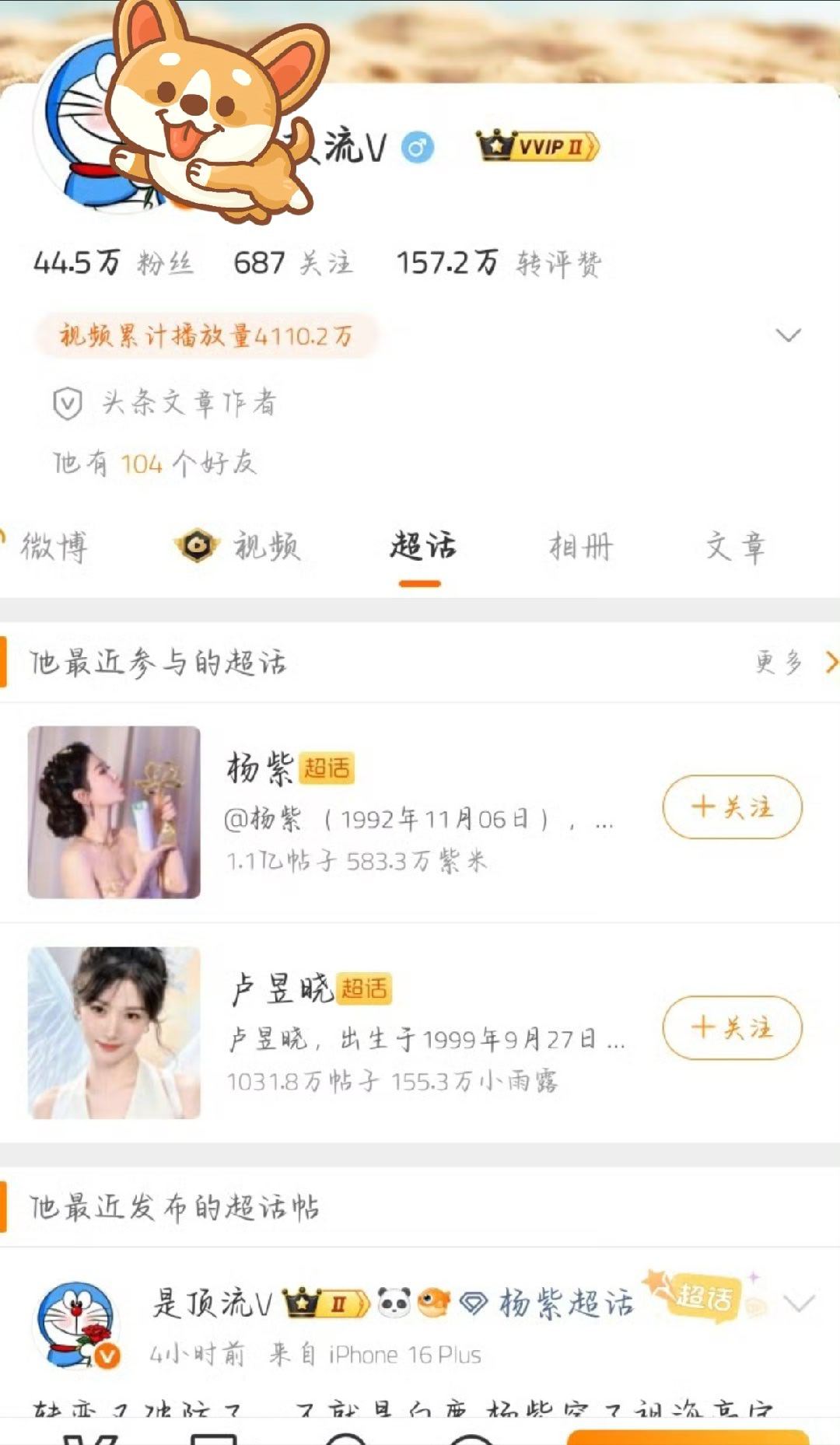The width and height of the screenshot is (840, 1445).
Task: Open the 关注 following list
Action: (x=293, y=263)
